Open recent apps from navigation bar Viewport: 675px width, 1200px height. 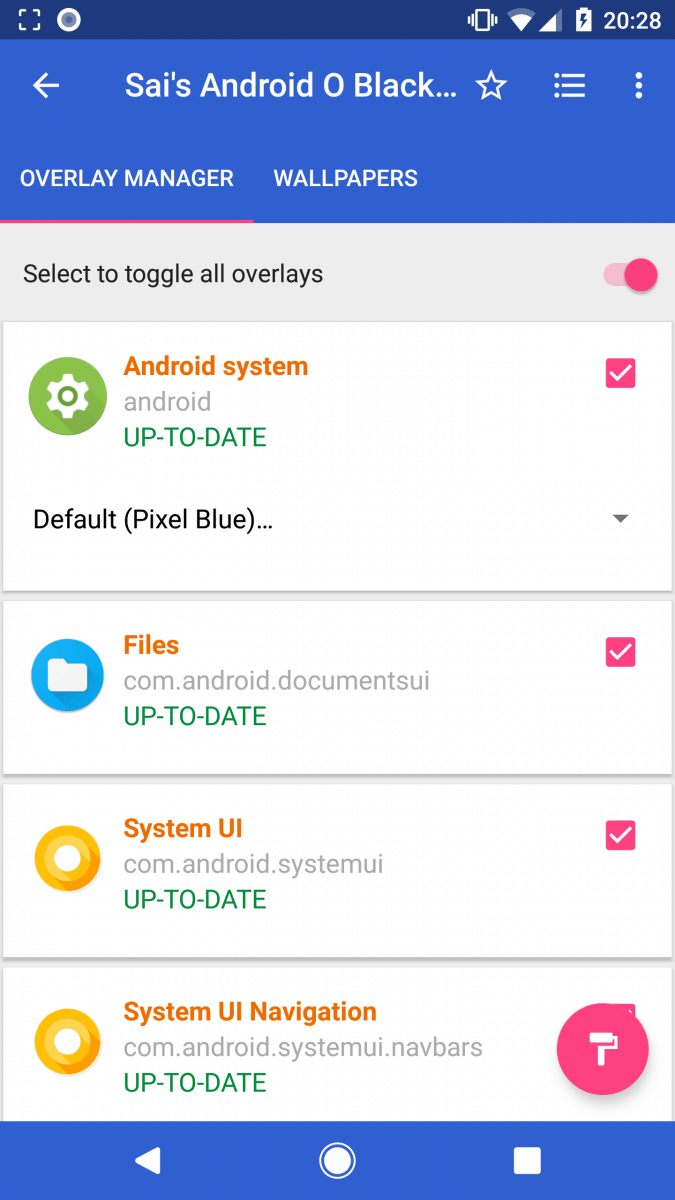526,1160
